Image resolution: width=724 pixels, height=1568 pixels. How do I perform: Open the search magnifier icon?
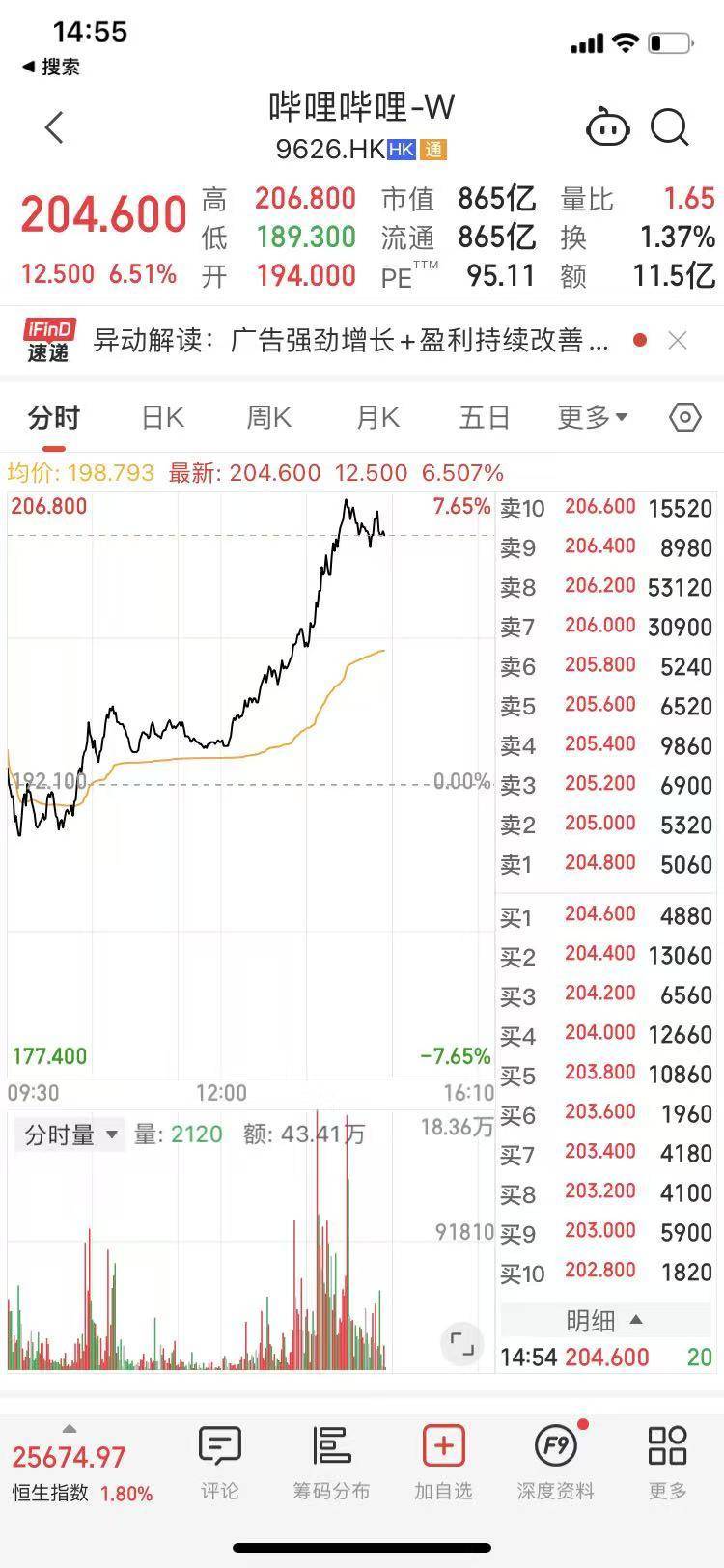[x=669, y=127]
